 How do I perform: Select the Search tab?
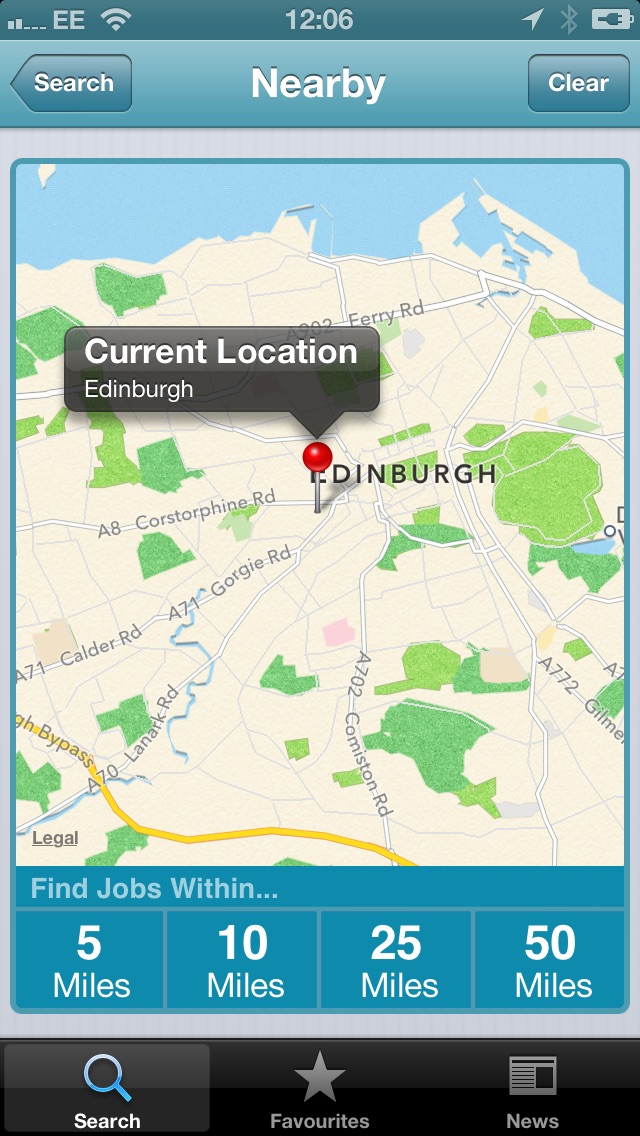pyautogui.click(x=107, y=1090)
